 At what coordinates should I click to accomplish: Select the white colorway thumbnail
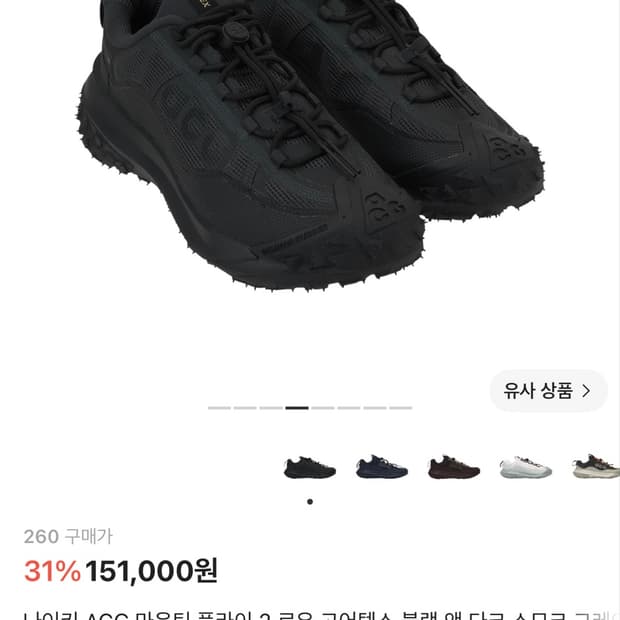point(526,467)
